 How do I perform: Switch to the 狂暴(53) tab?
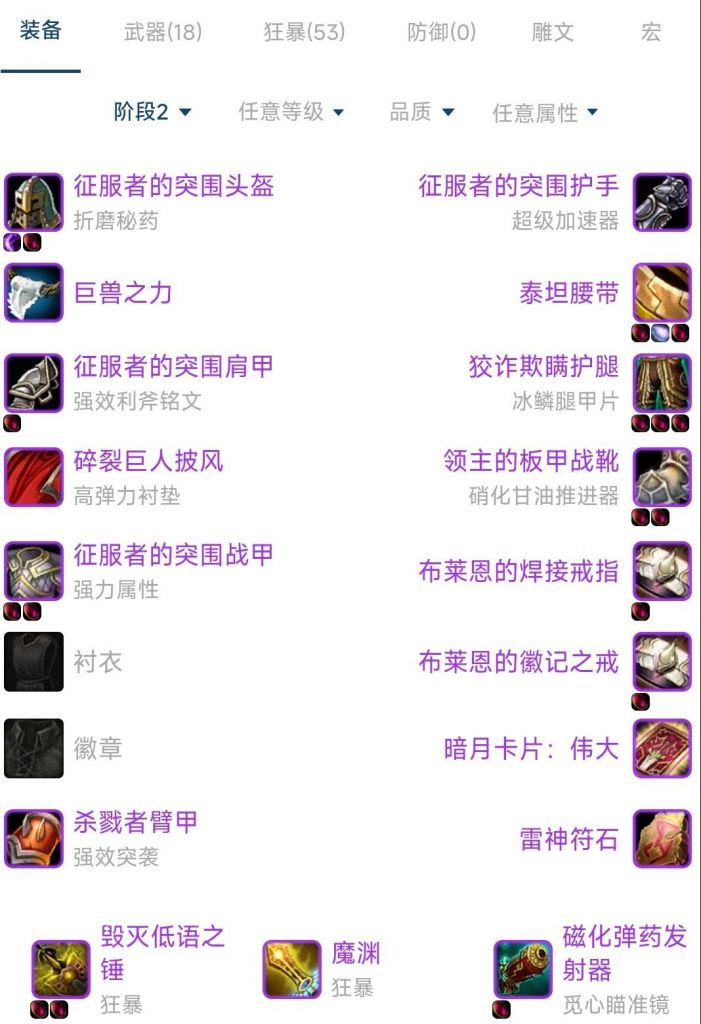coord(304,32)
